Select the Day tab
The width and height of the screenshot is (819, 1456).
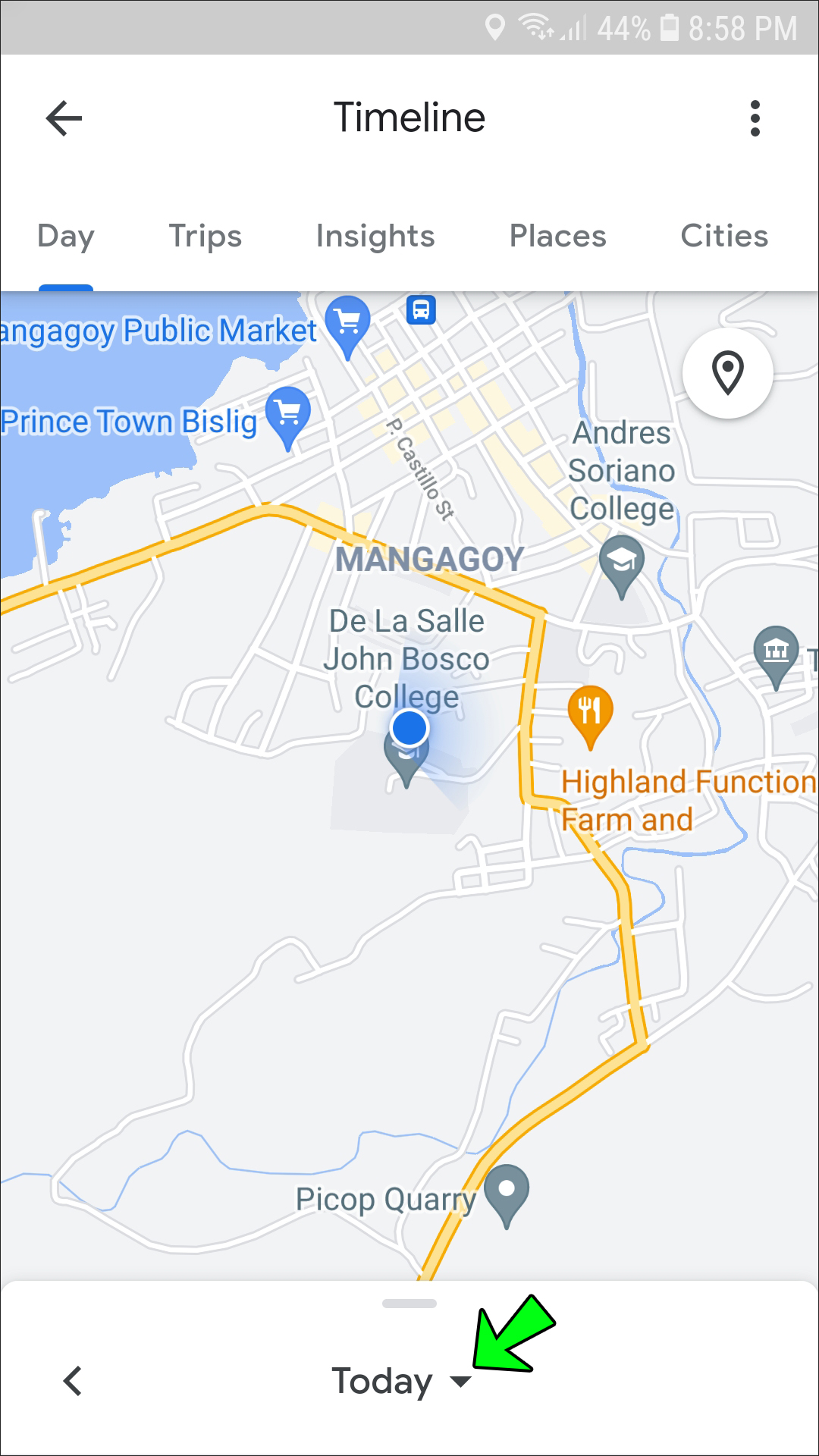tap(66, 237)
